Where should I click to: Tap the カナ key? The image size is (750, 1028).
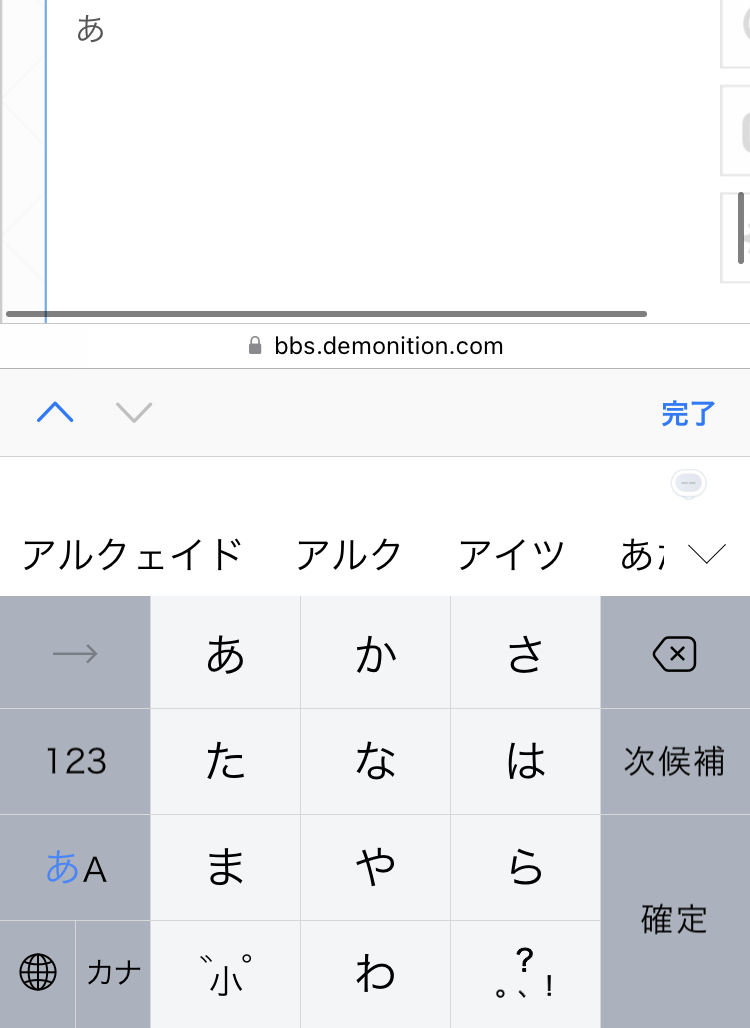(x=113, y=971)
